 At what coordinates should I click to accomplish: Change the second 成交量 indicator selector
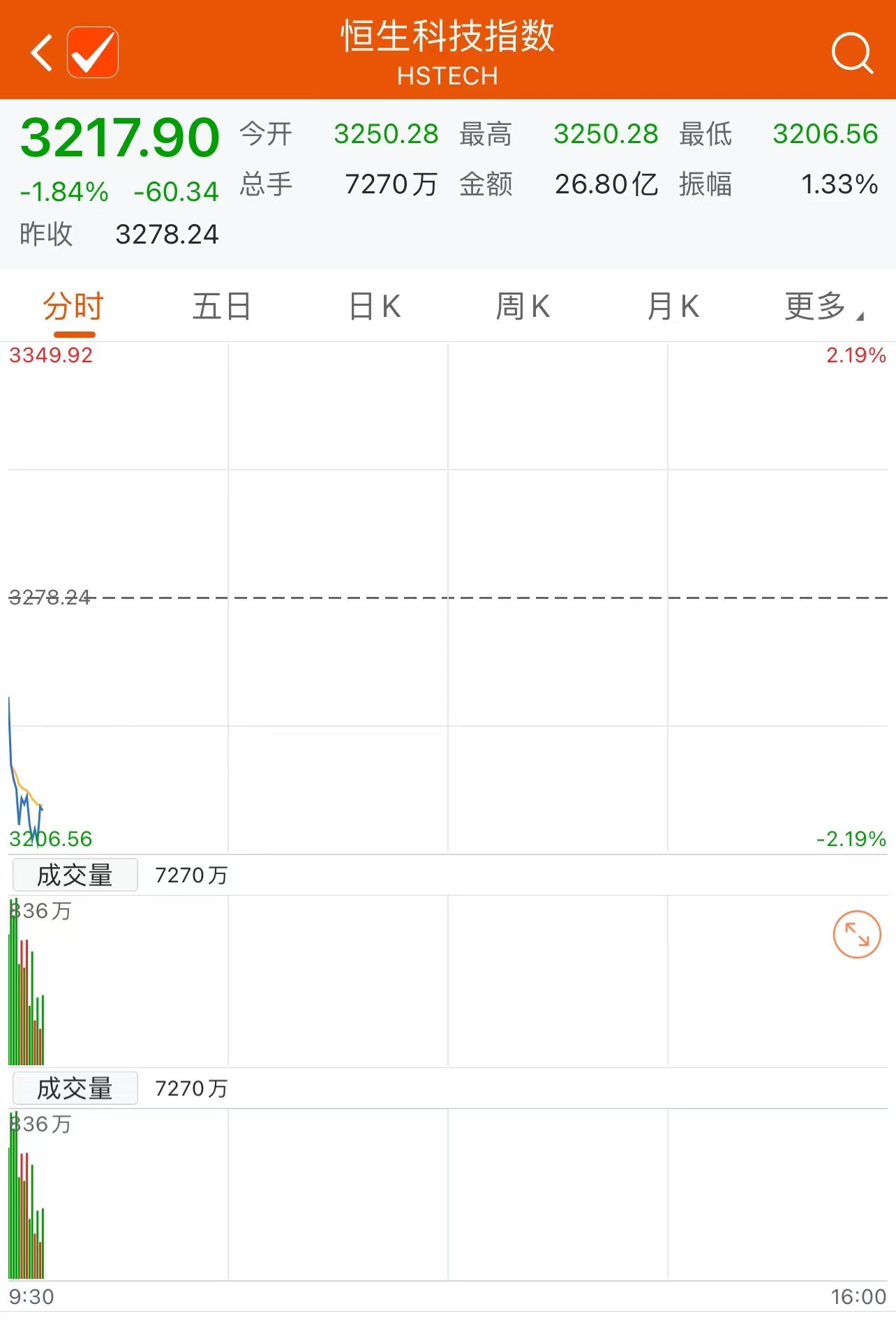75,1088
